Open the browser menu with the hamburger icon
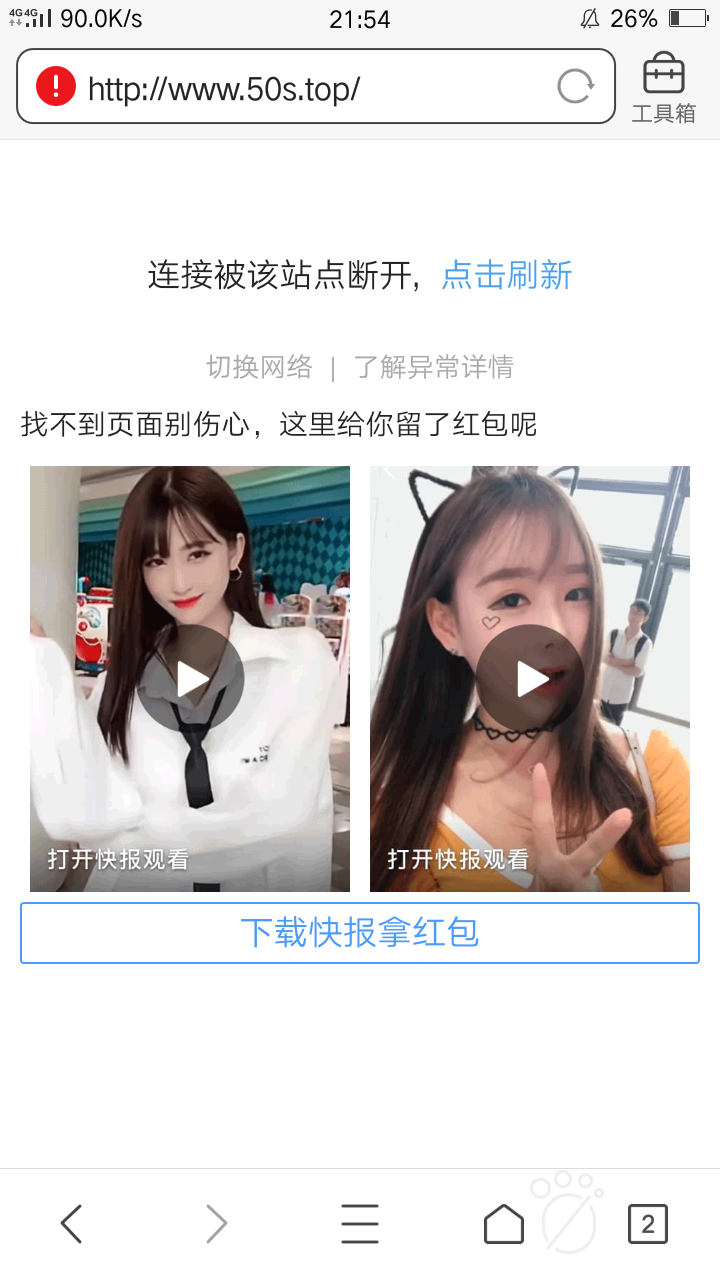 [x=360, y=1222]
